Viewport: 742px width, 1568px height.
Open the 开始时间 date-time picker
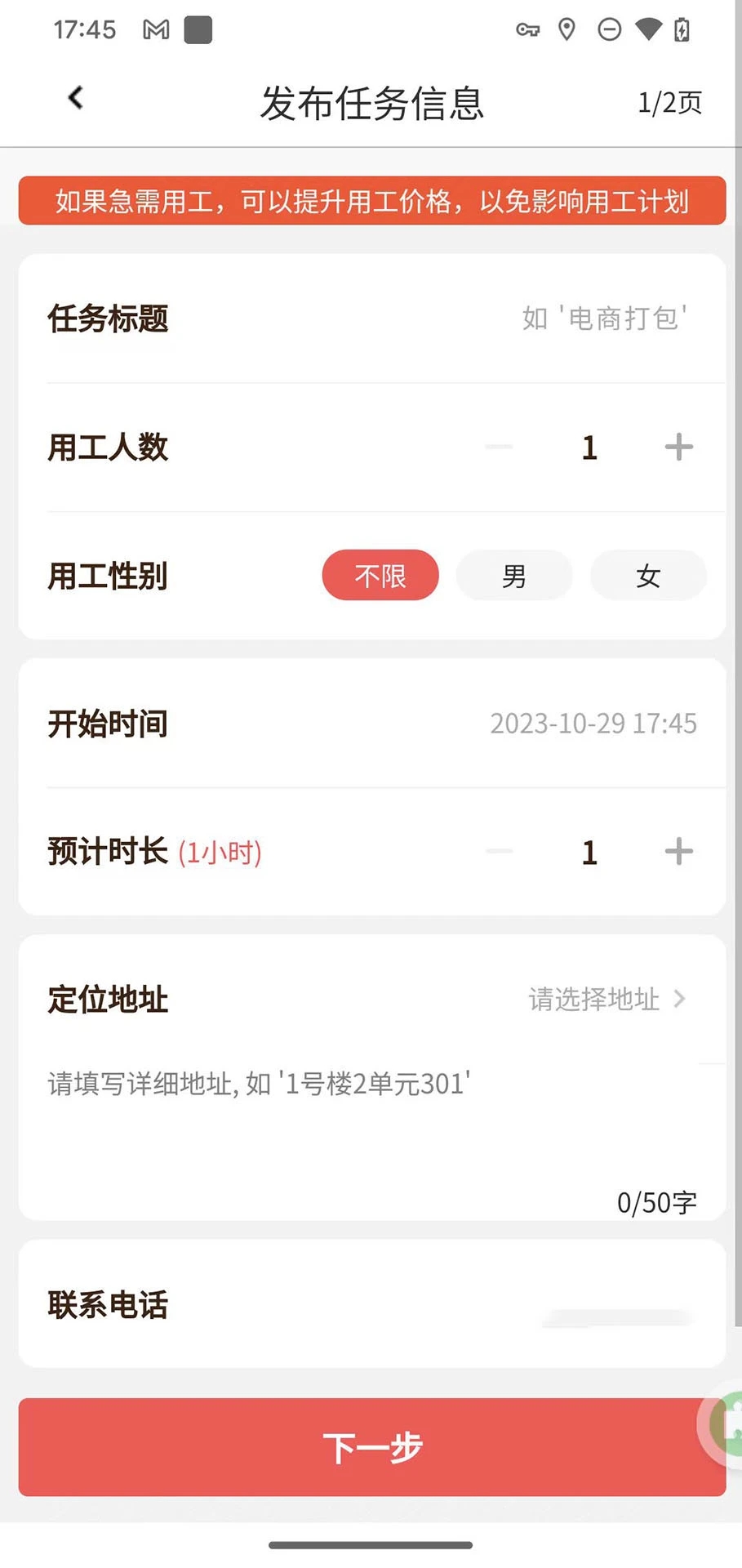tap(593, 724)
